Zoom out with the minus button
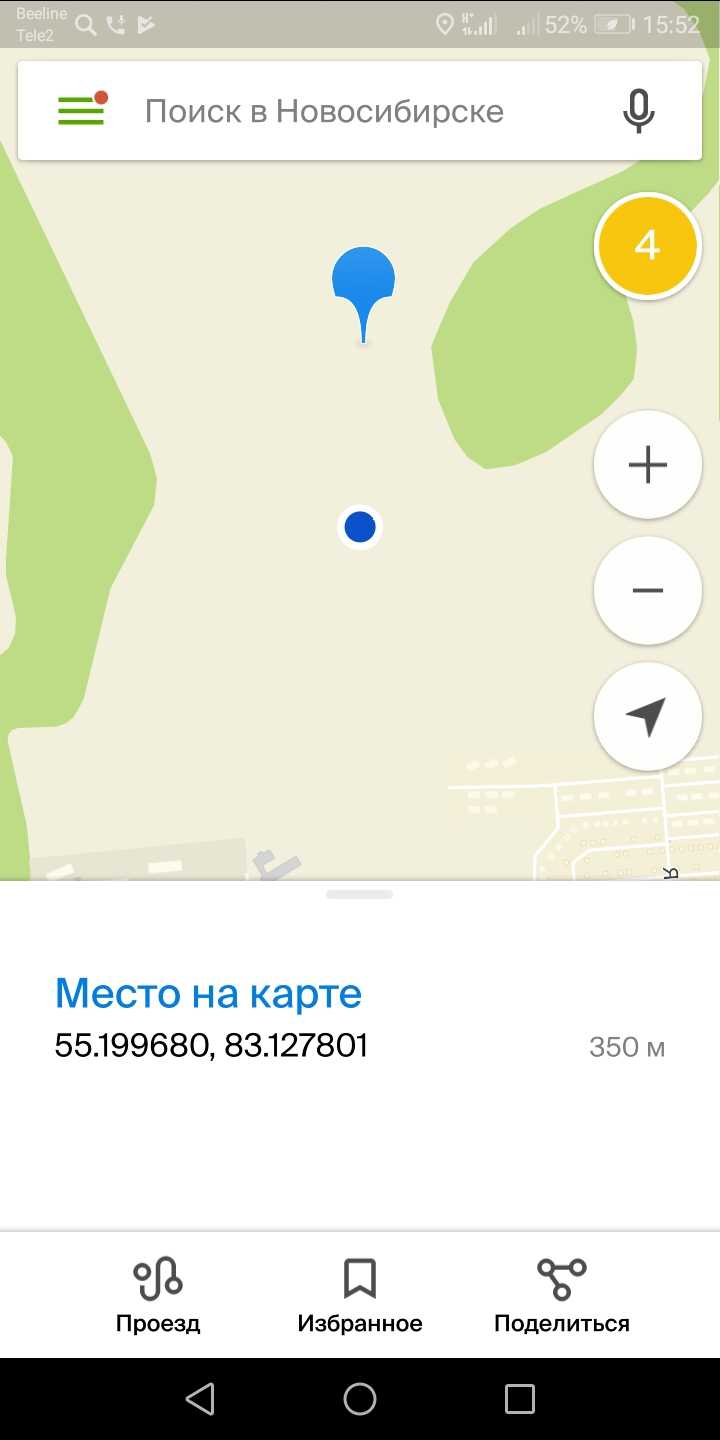 (x=647, y=590)
